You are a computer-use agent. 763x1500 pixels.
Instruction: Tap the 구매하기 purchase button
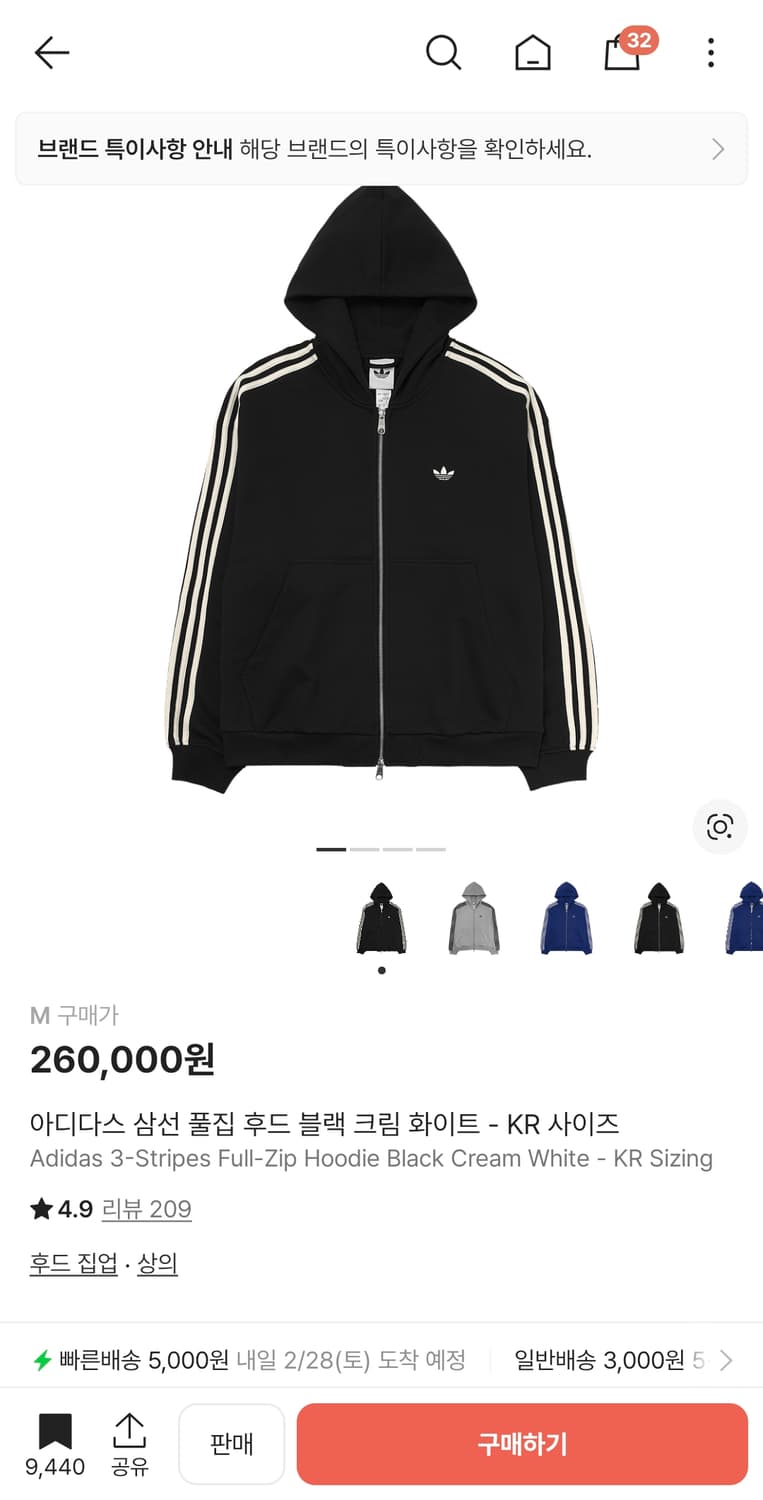click(522, 1443)
